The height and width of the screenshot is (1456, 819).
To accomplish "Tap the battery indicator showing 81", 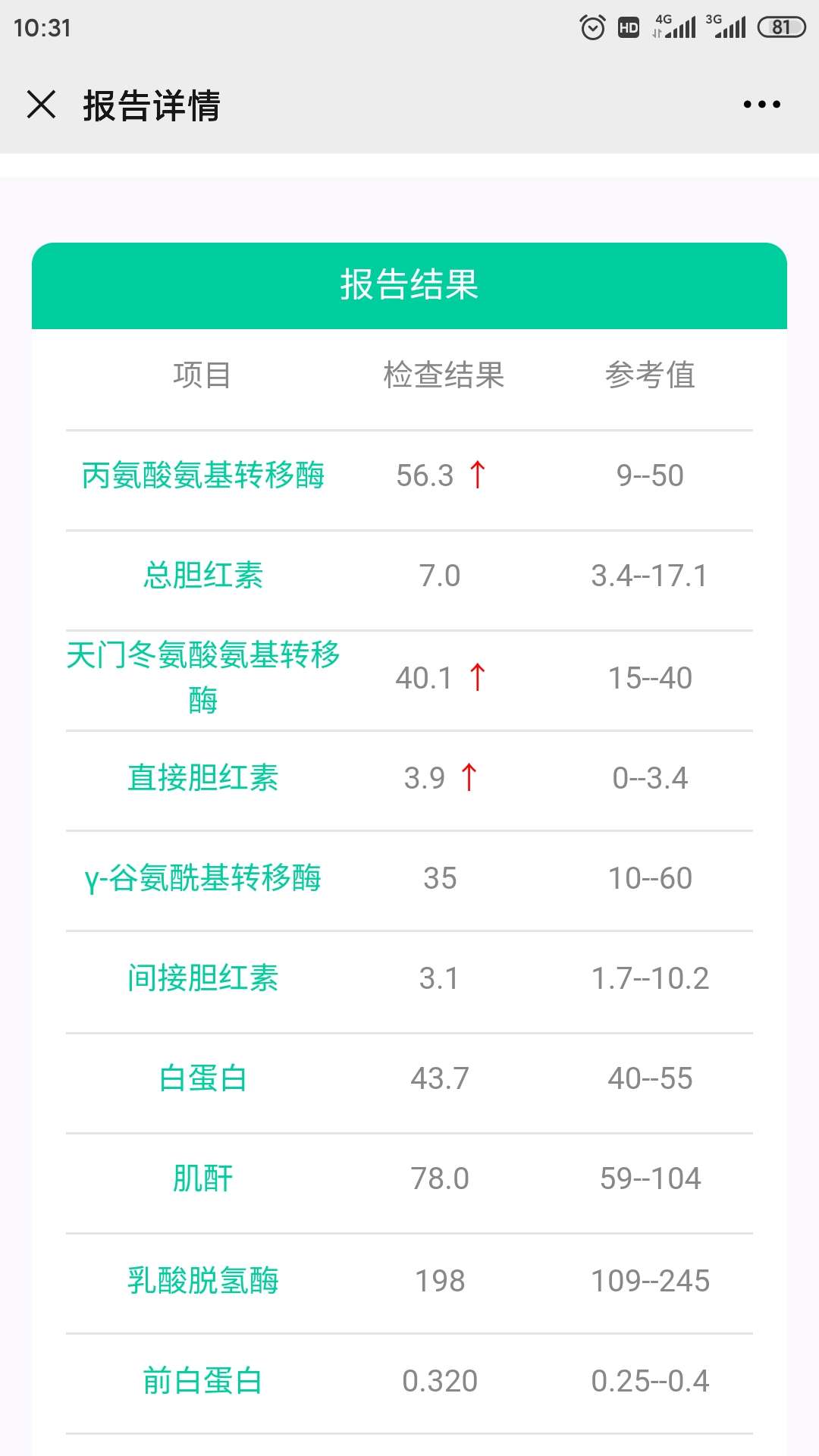I will pos(781,25).
